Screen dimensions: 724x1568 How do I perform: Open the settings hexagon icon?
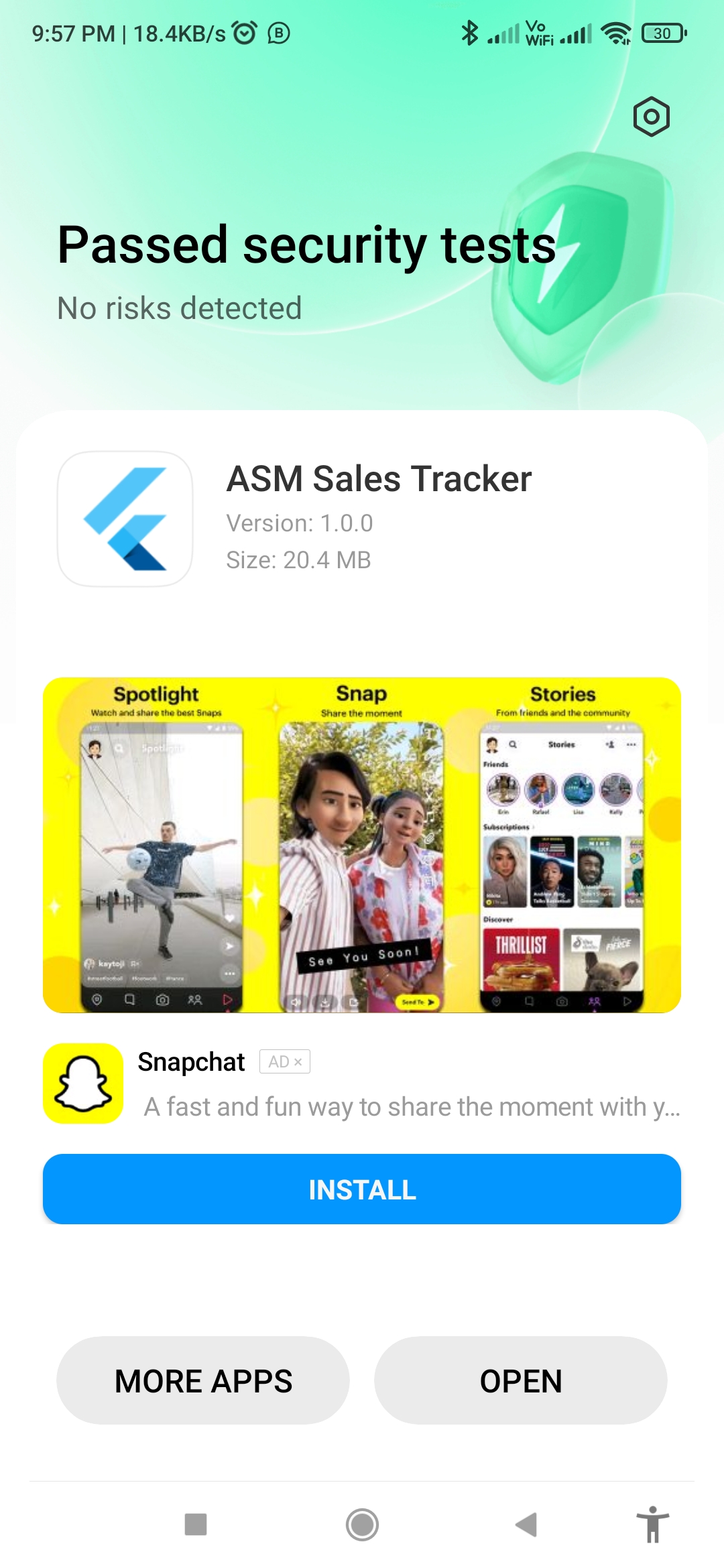651,117
